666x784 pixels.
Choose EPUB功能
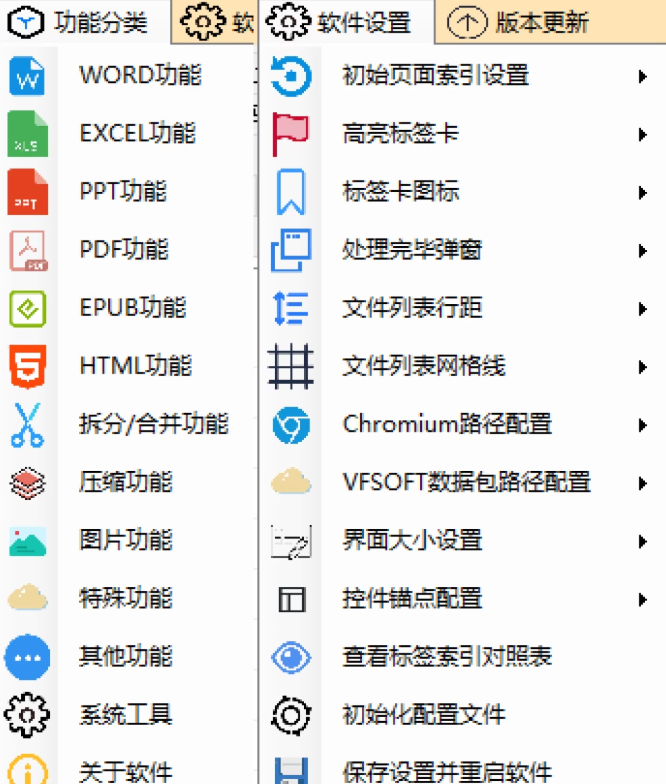pos(132,307)
